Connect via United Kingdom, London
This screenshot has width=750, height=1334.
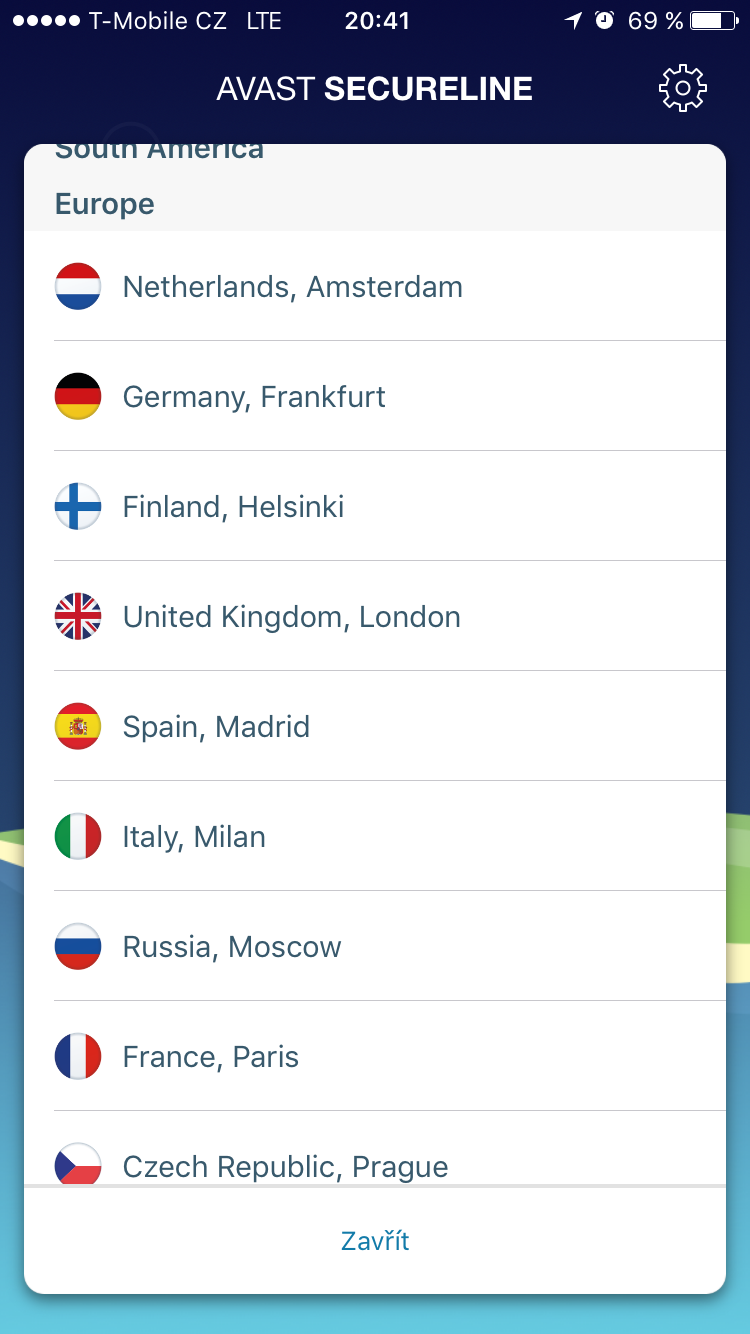click(291, 617)
